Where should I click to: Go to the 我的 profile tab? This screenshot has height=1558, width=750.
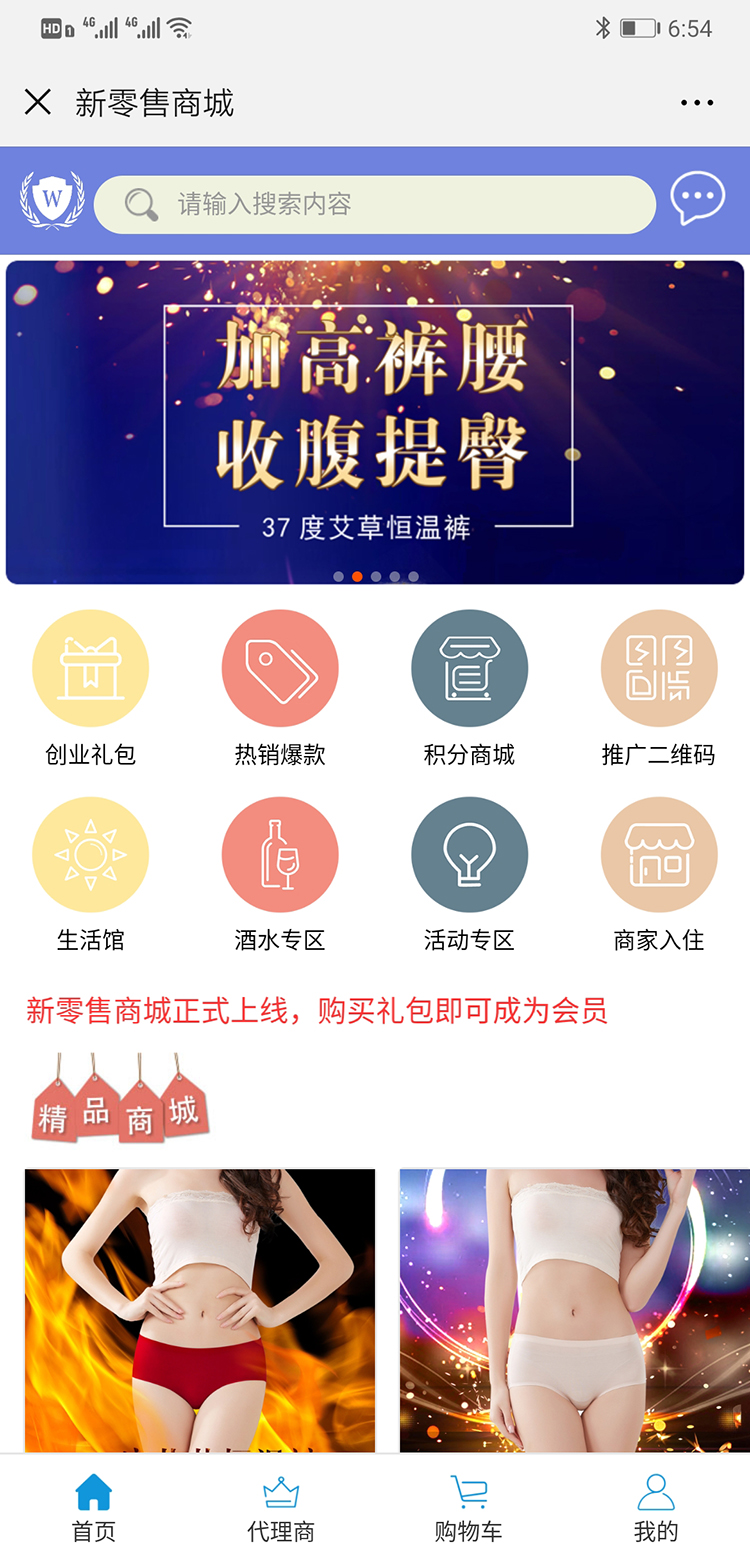click(656, 1506)
